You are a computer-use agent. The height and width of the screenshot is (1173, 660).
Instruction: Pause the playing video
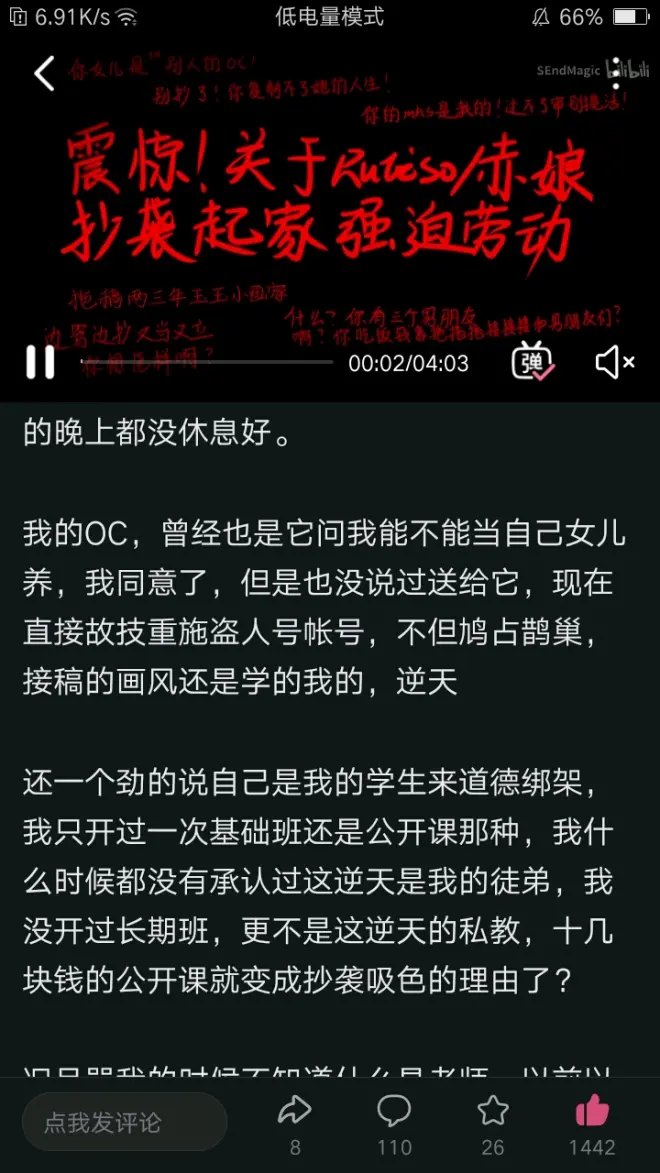(40, 362)
